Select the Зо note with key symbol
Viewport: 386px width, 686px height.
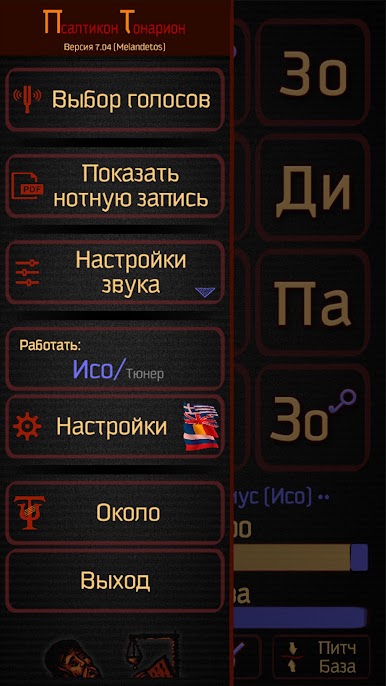click(313, 417)
